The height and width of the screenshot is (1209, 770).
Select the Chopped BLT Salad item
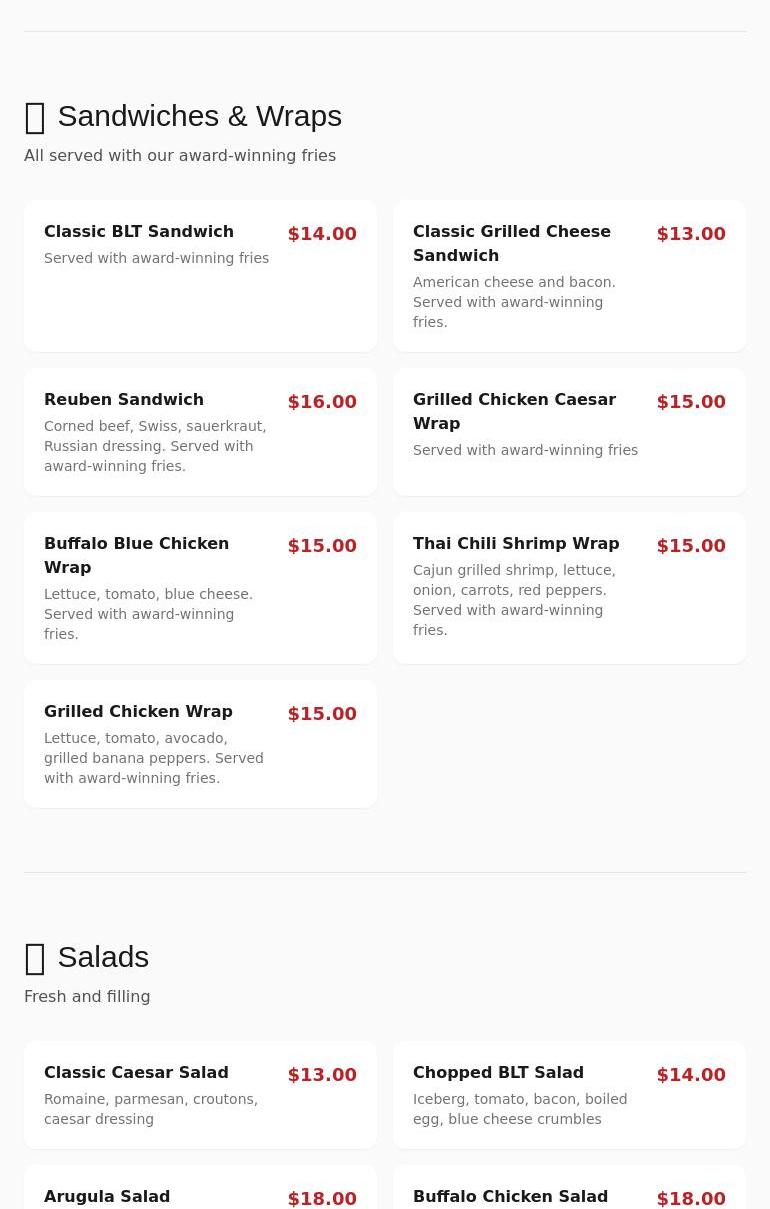coord(569,1094)
